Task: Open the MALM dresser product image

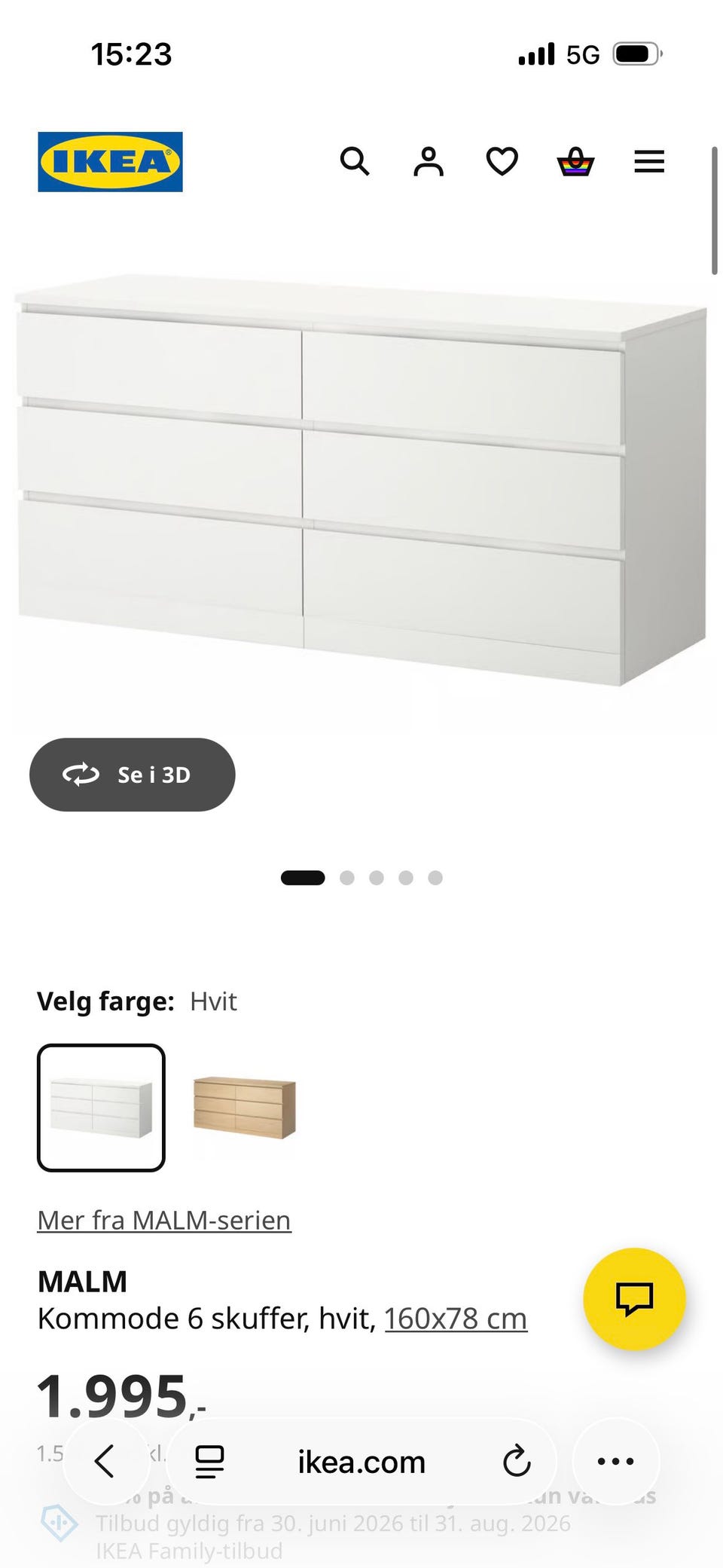Action: (x=361, y=482)
